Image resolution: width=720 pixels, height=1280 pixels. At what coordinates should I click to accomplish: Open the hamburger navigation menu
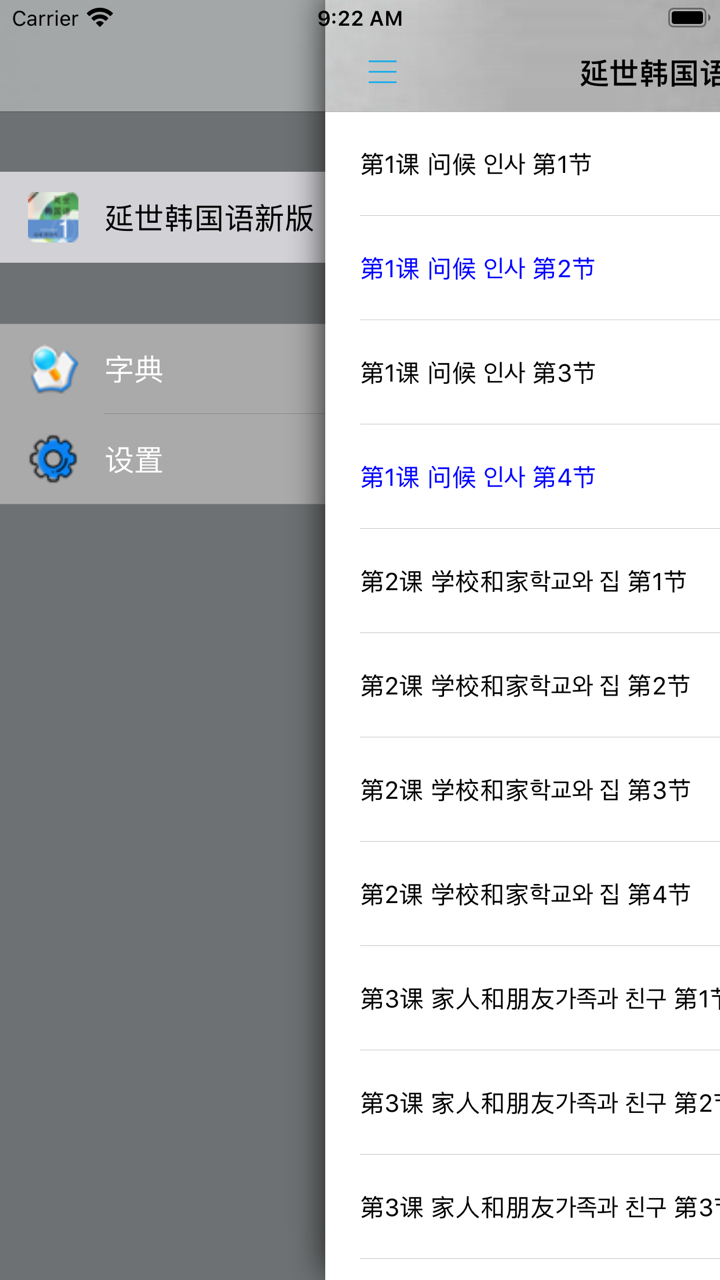click(x=383, y=72)
